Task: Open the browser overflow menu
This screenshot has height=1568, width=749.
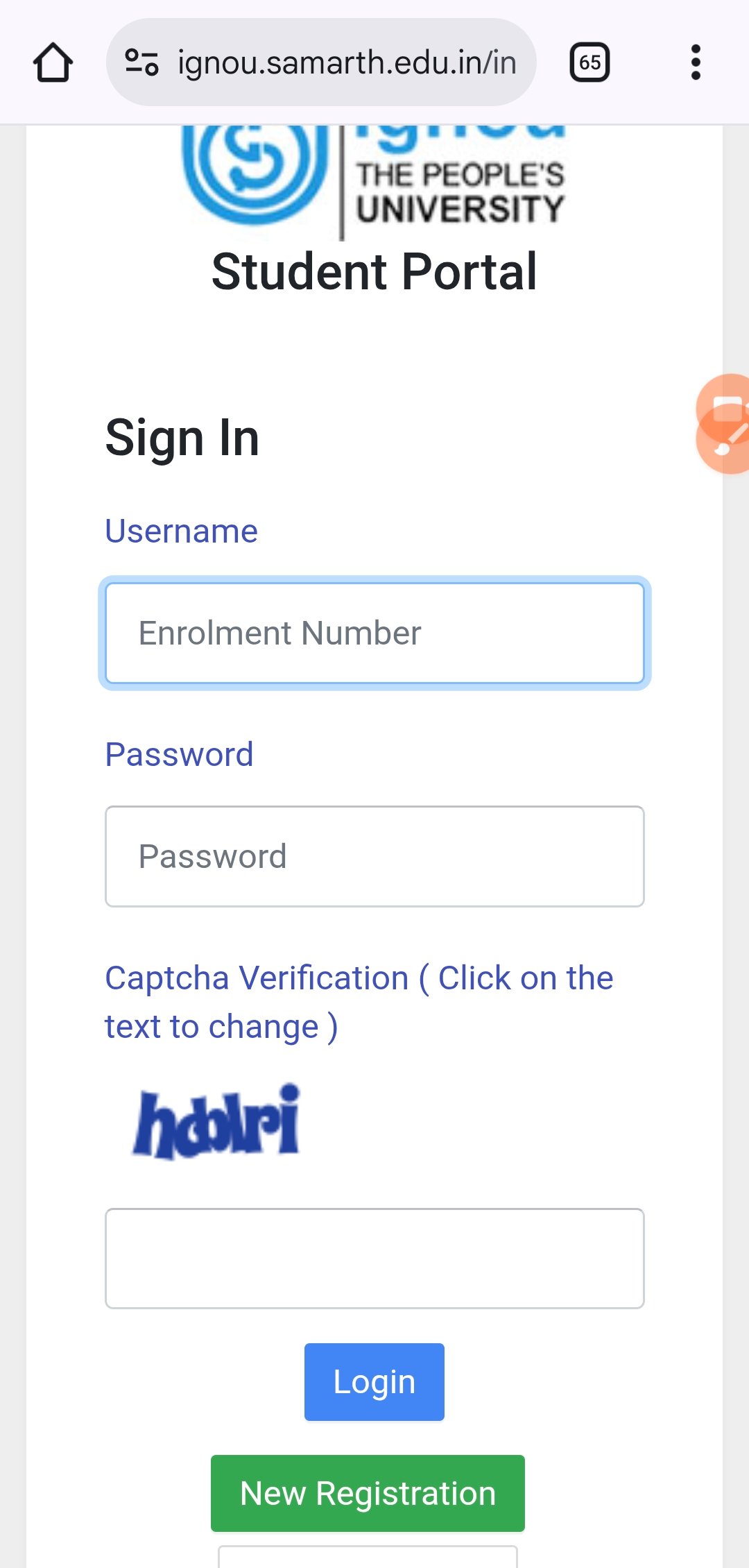Action: 696,62
